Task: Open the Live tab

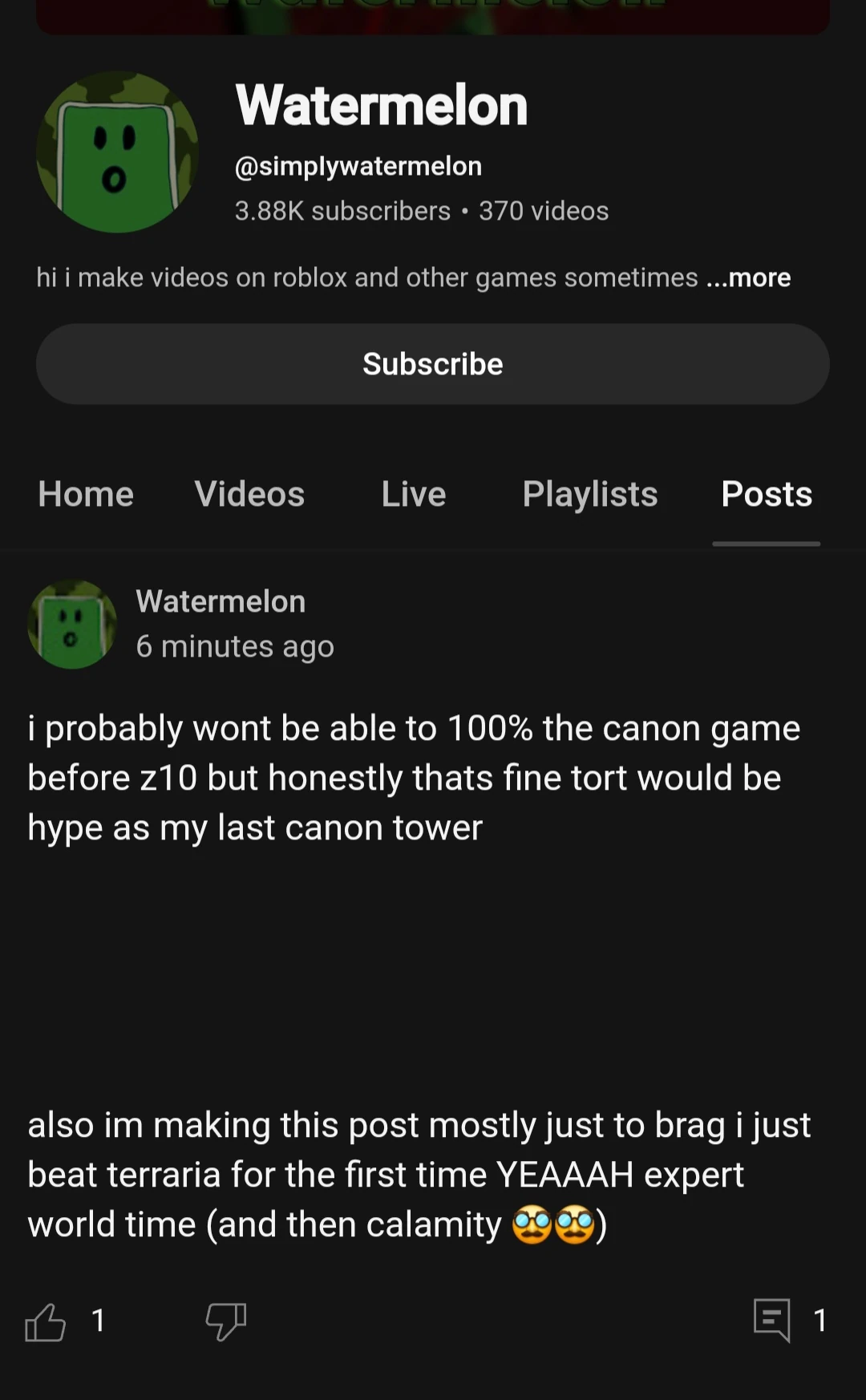Action: click(x=413, y=494)
